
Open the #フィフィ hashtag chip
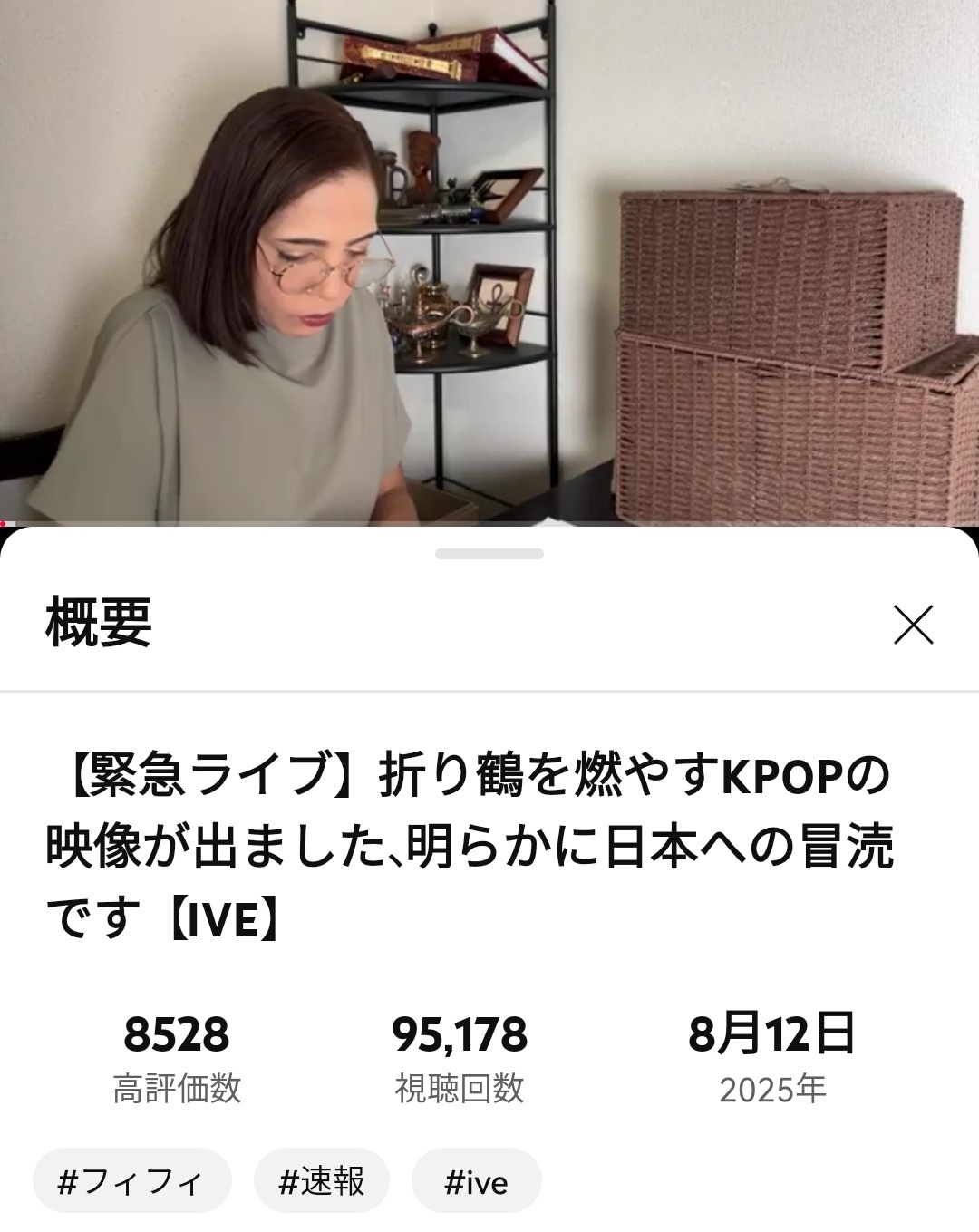132,1181
